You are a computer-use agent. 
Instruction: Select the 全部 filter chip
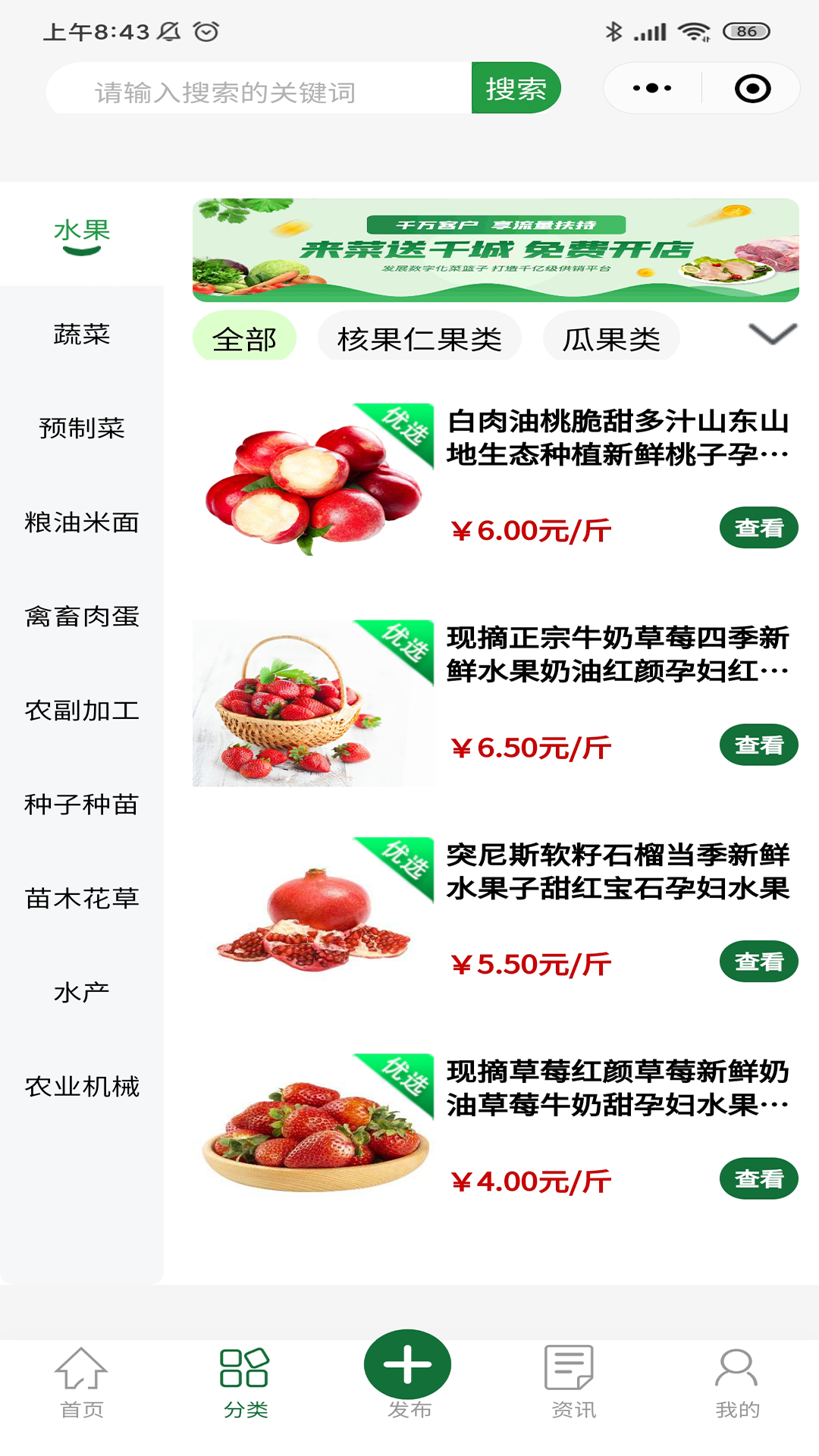[x=244, y=338]
